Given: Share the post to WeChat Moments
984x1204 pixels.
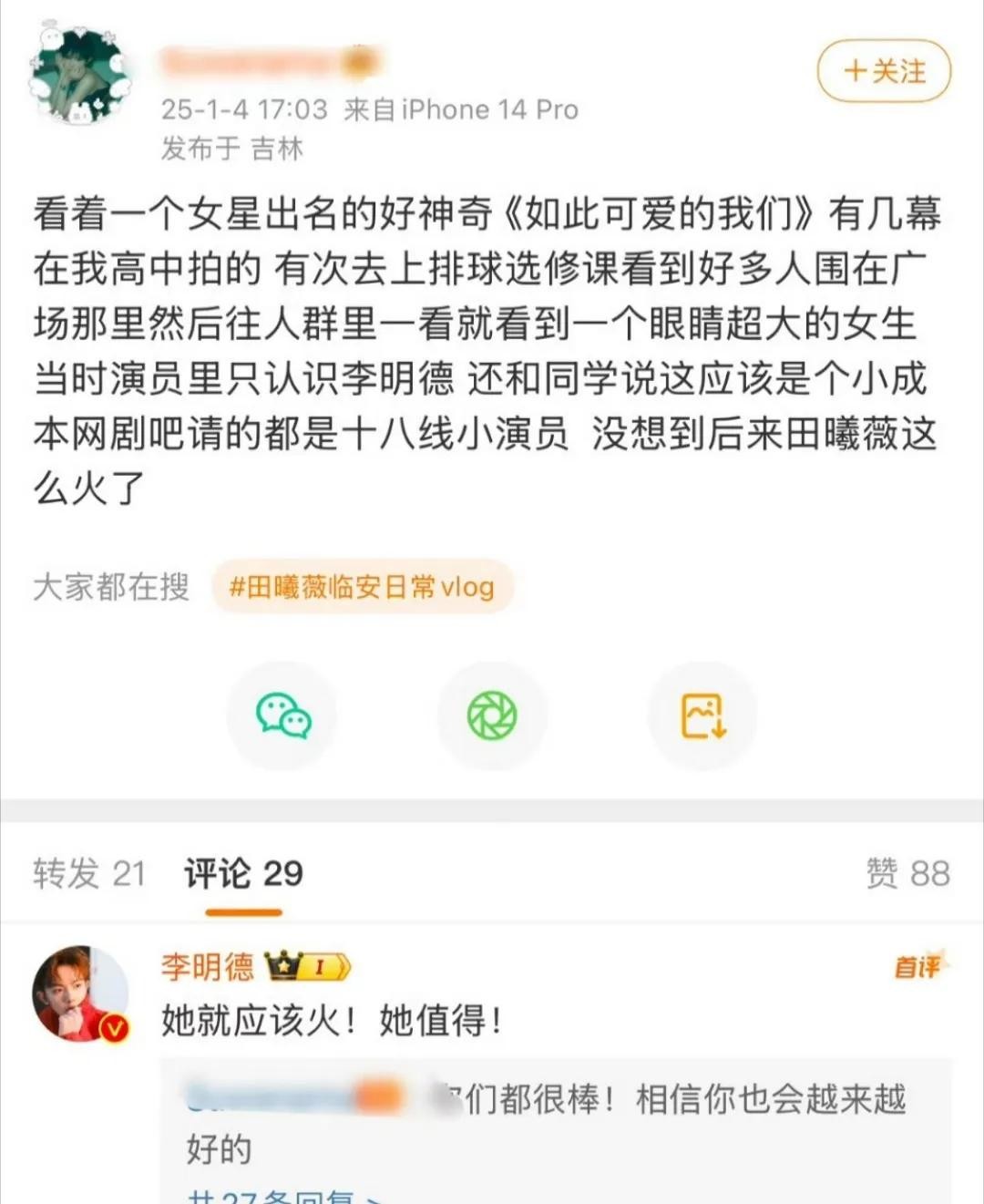Looking at the screenshot, I should (492, 715).
